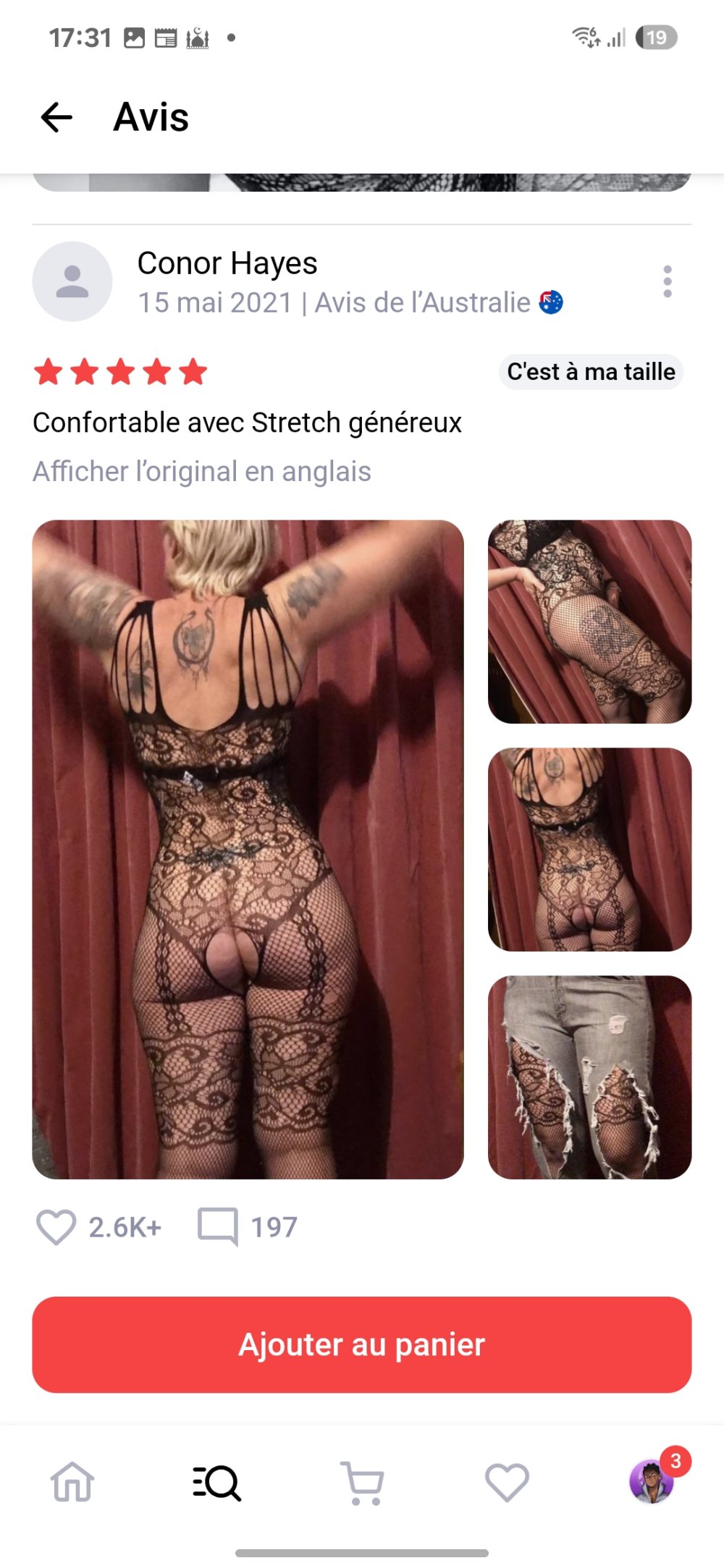Switch to the Home tab
724x1568 pixels.
coord(72,1482)
